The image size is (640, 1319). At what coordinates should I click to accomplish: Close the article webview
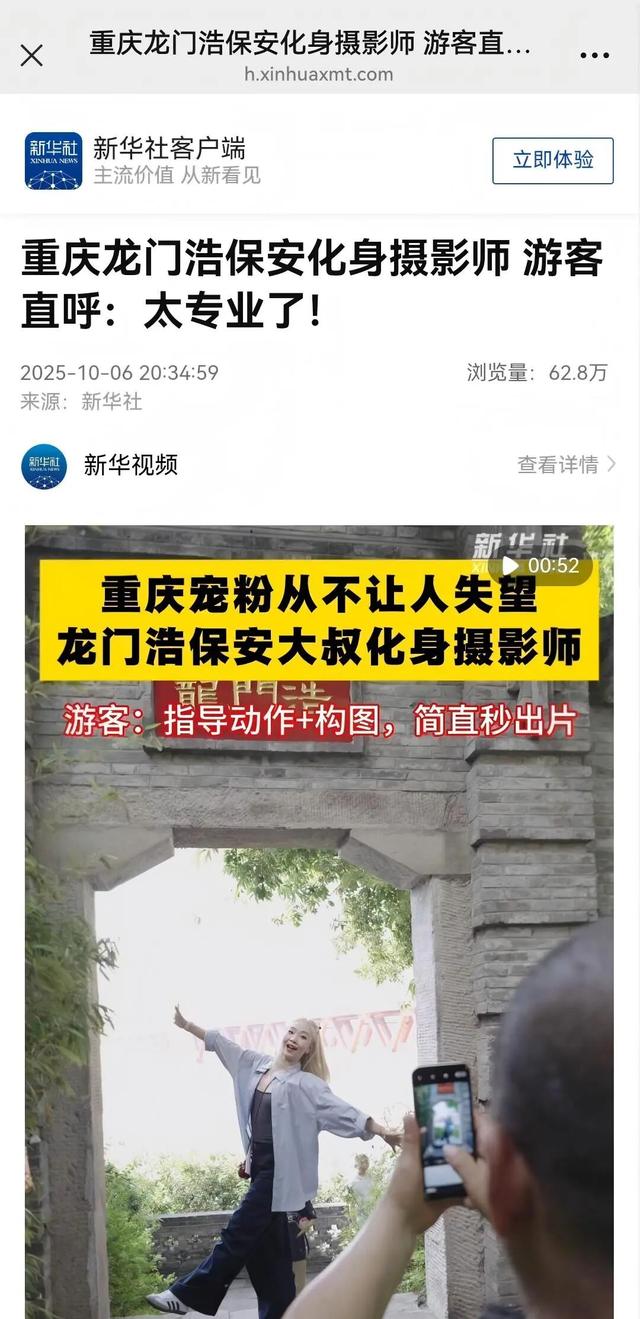[x=32, y=55]
